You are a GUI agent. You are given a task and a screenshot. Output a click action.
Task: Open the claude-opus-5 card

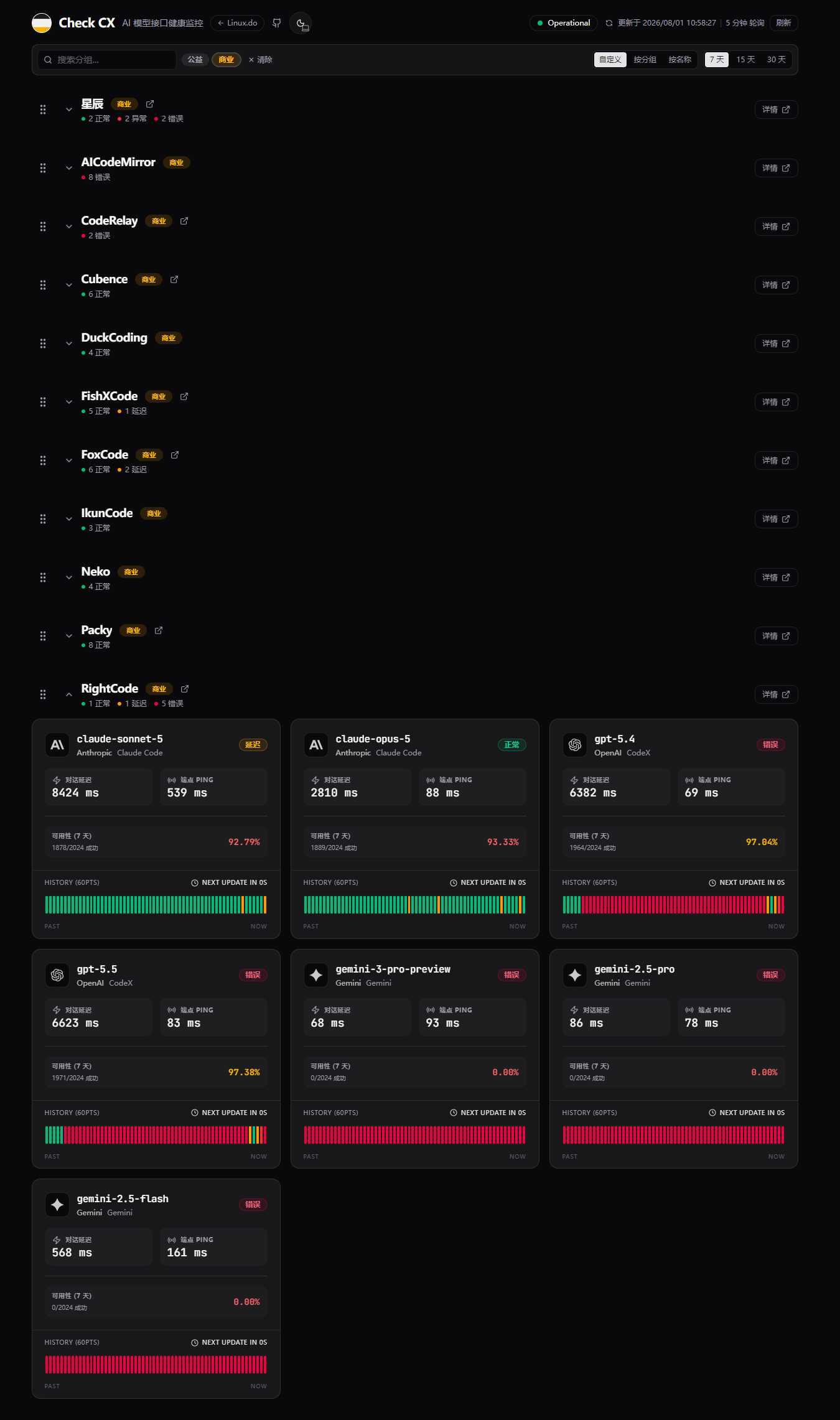[x=415, y=829]
